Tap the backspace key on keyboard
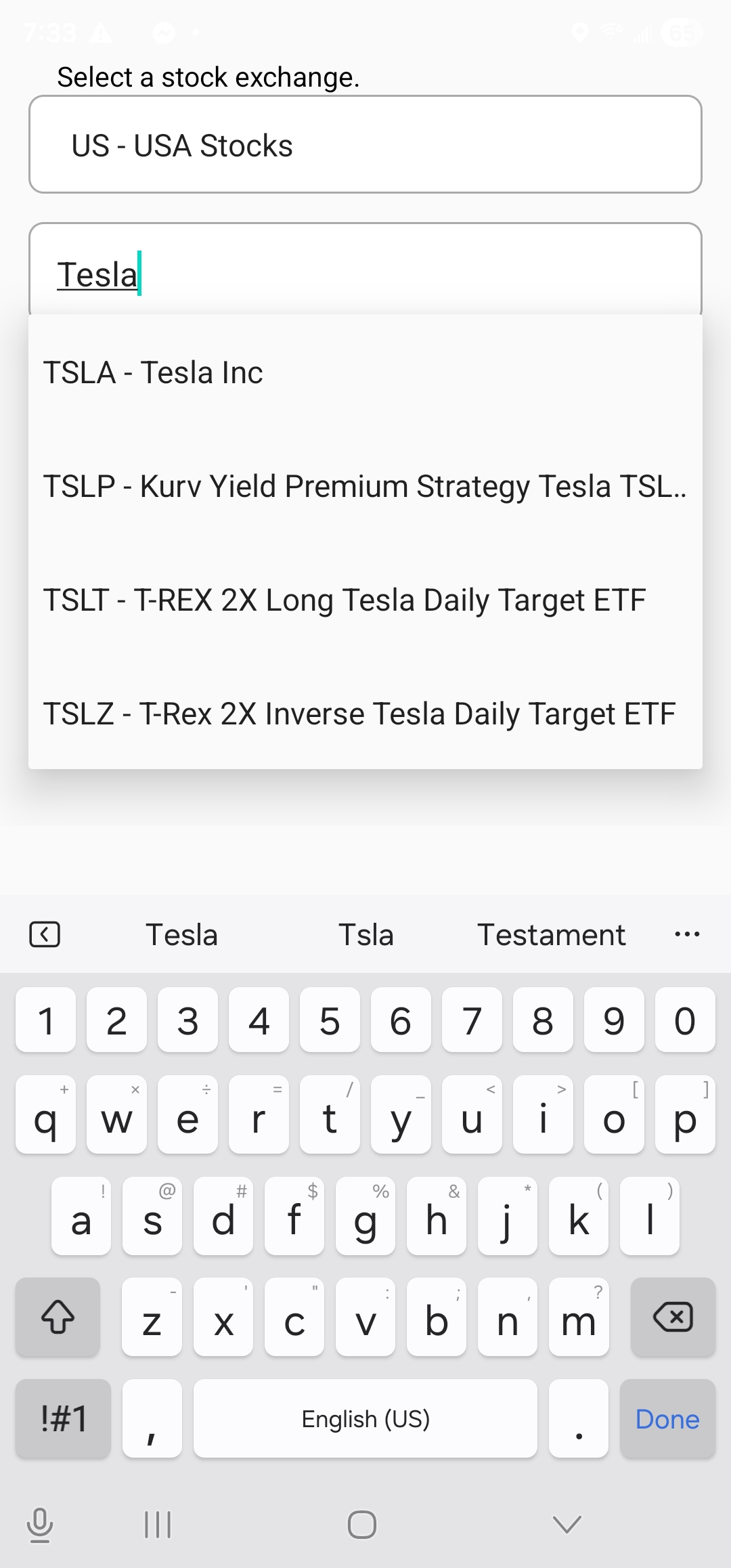Screen dimensions: 731x1568 pyautogui.click(x=672, y=1318)
